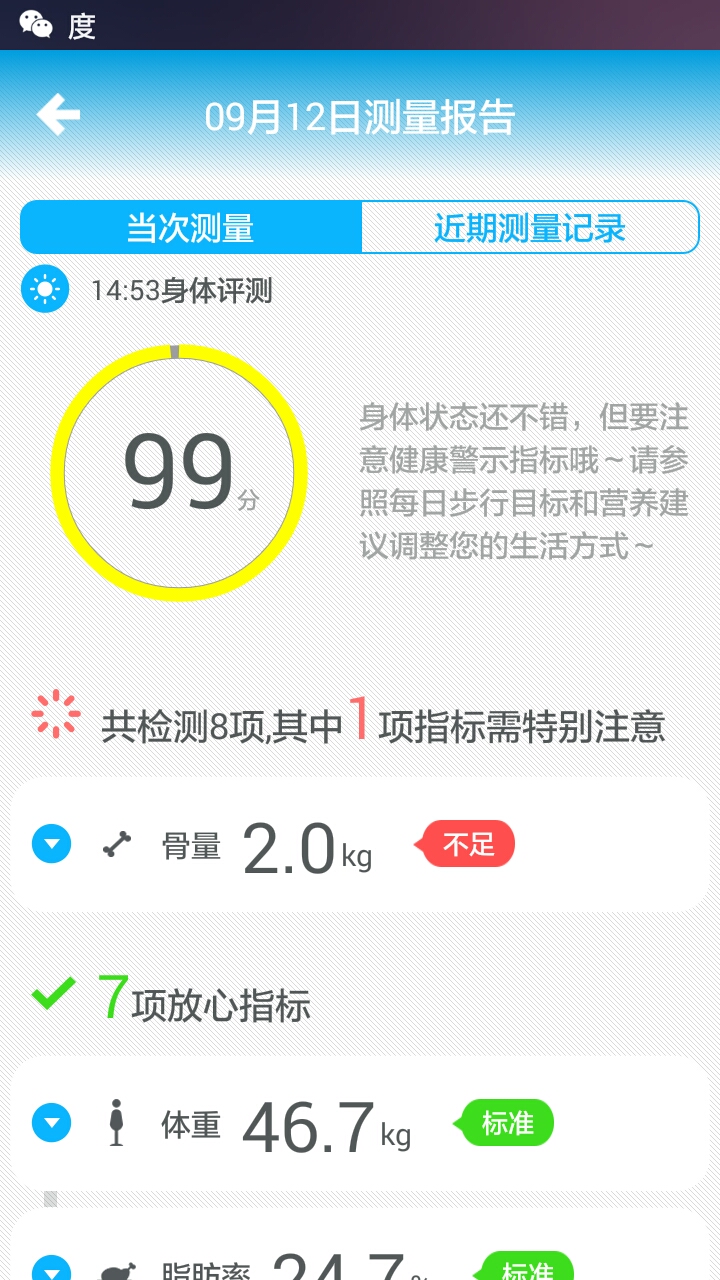The width and height of the screenshot is (720, 1280).
Task: Go back using the arrow icon
Action: [58, 116]
